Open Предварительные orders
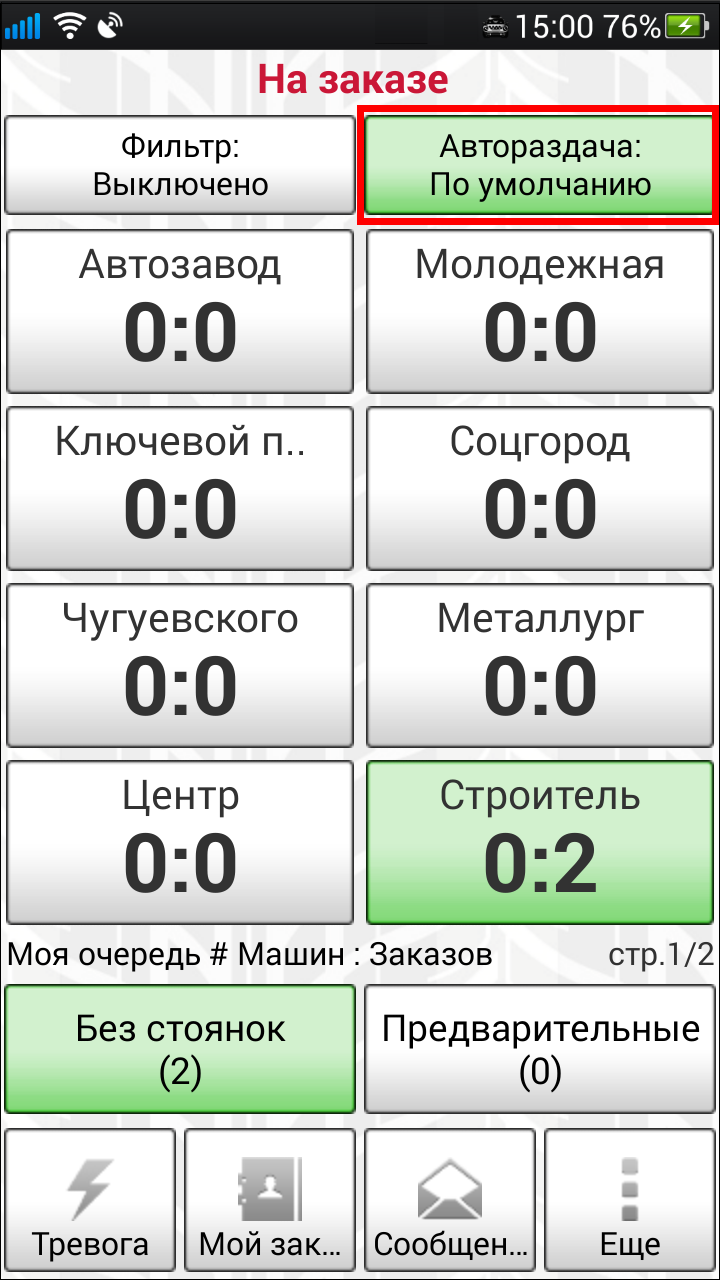The image size is (720, 1280). (x=540, y=1048)
